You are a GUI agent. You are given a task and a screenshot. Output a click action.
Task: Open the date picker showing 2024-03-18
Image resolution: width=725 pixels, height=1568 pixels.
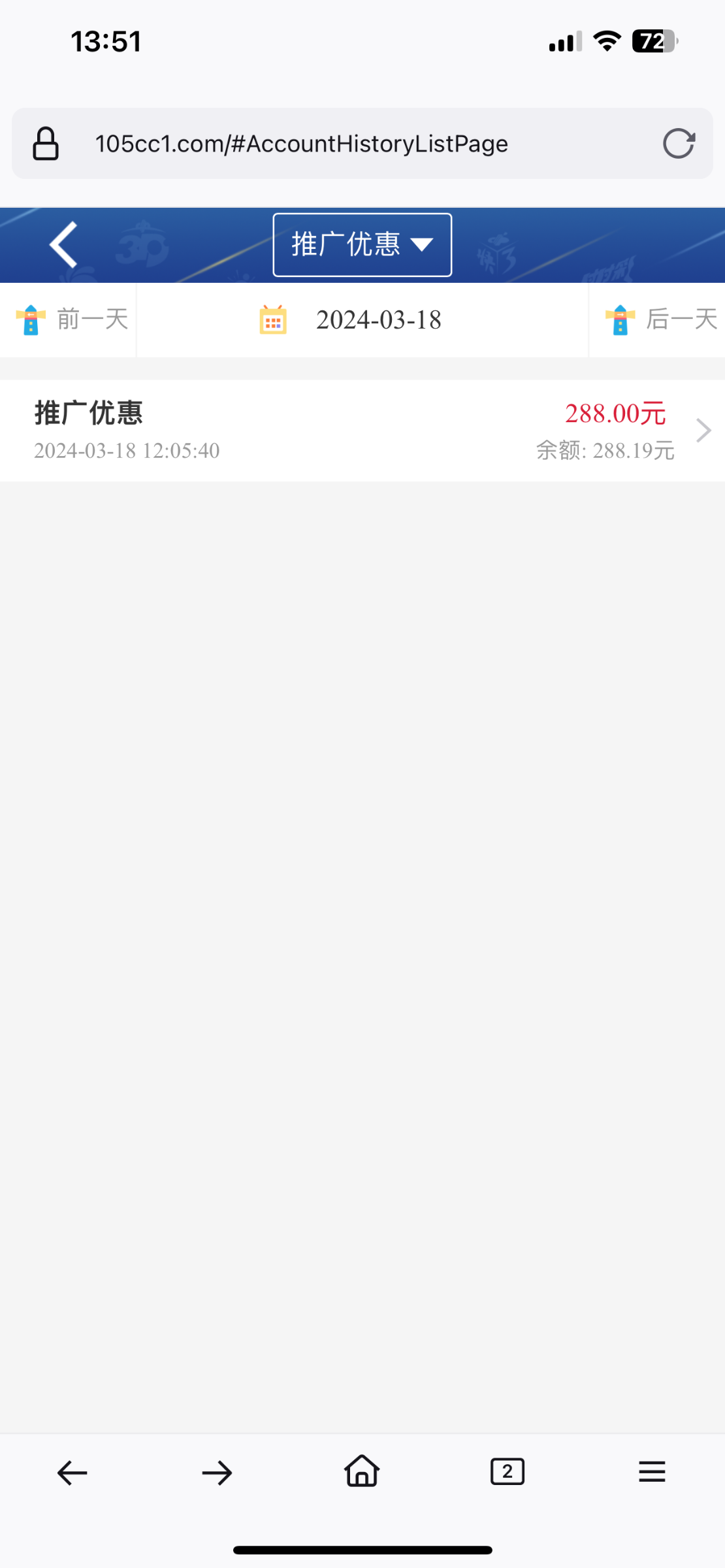pos(362,320)
